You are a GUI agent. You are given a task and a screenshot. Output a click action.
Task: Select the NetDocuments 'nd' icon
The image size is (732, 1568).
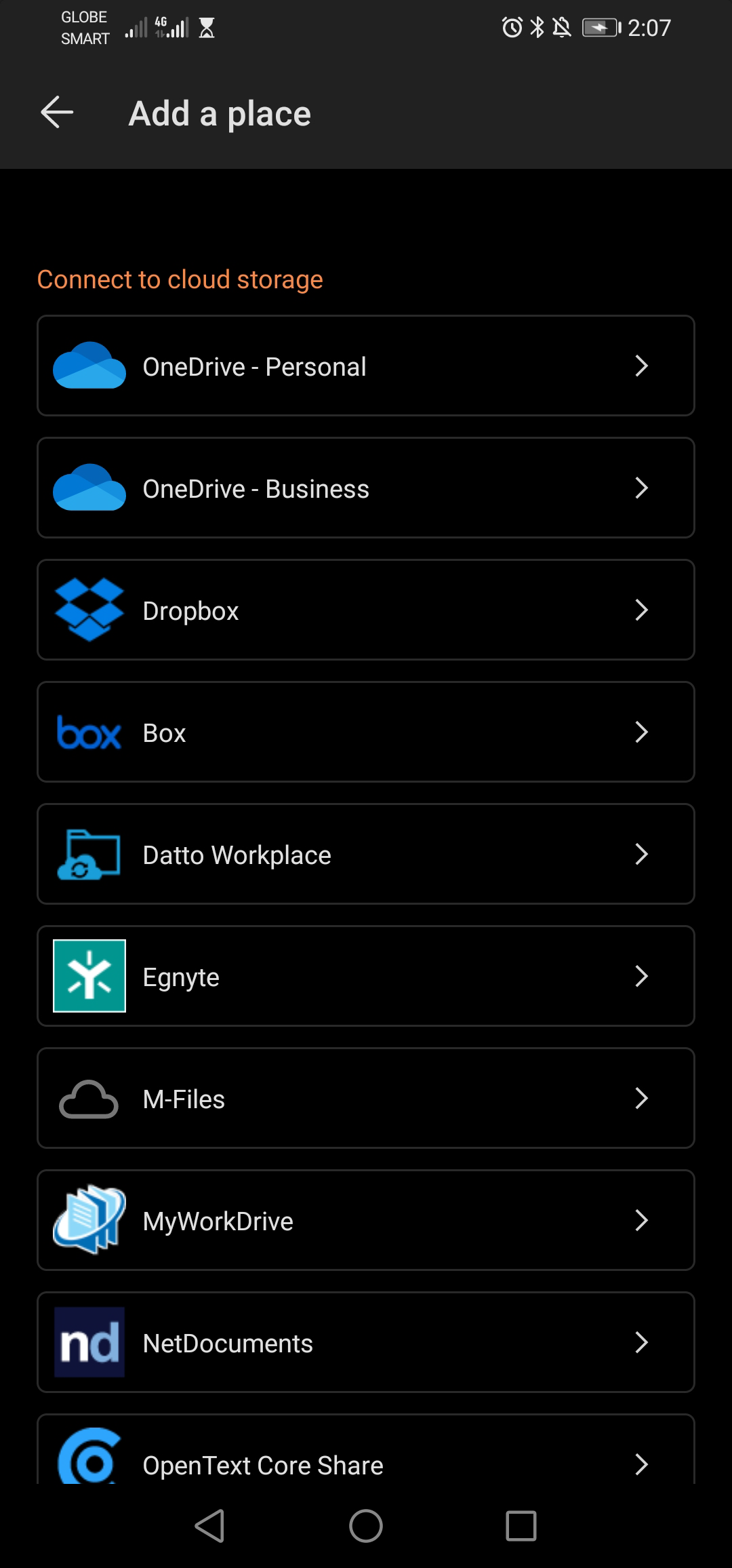[x=89, y=1342]
